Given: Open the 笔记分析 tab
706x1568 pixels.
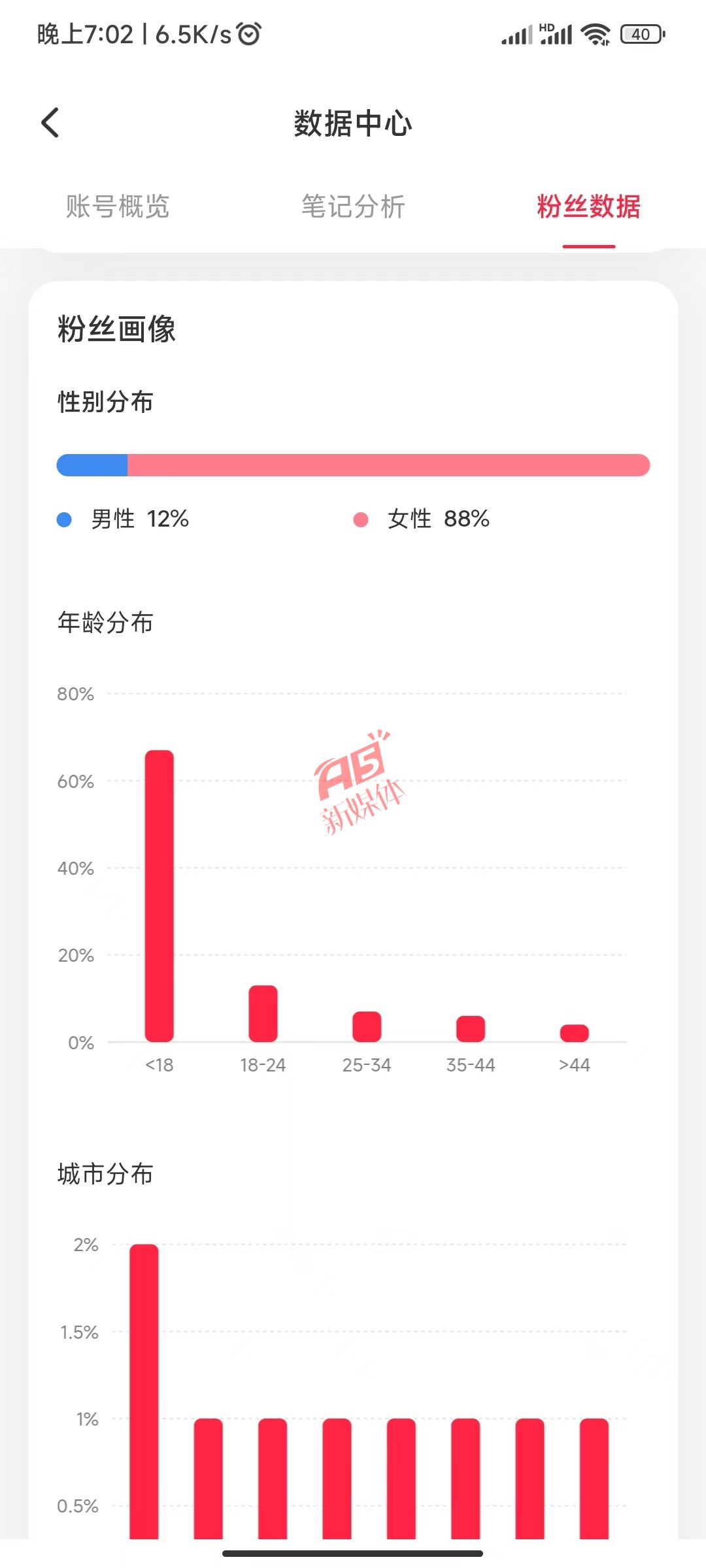Looking at the screenshot, I should 353,206.
